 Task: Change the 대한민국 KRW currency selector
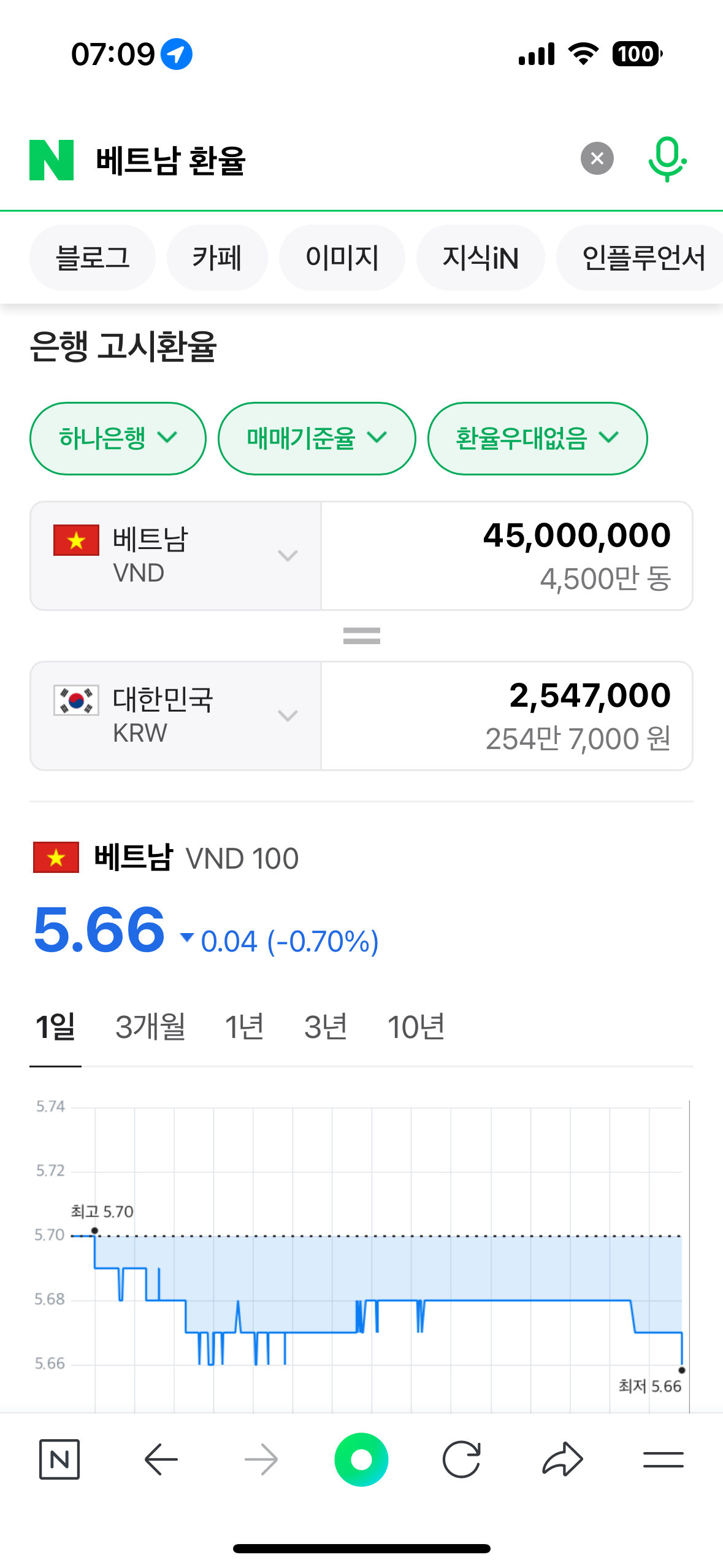coord(175,716)
